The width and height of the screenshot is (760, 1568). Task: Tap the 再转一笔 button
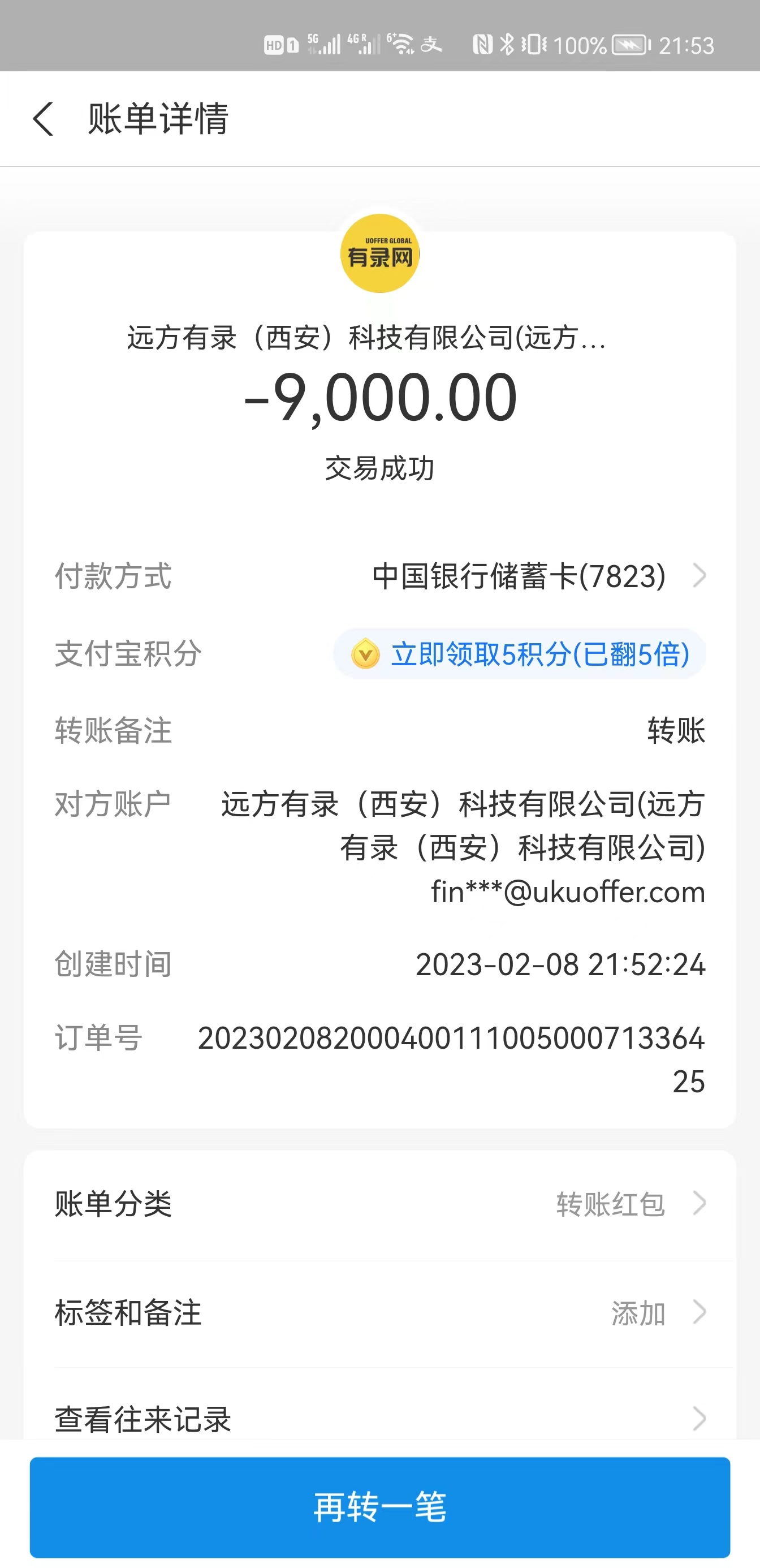click(x=379, y=1507)
